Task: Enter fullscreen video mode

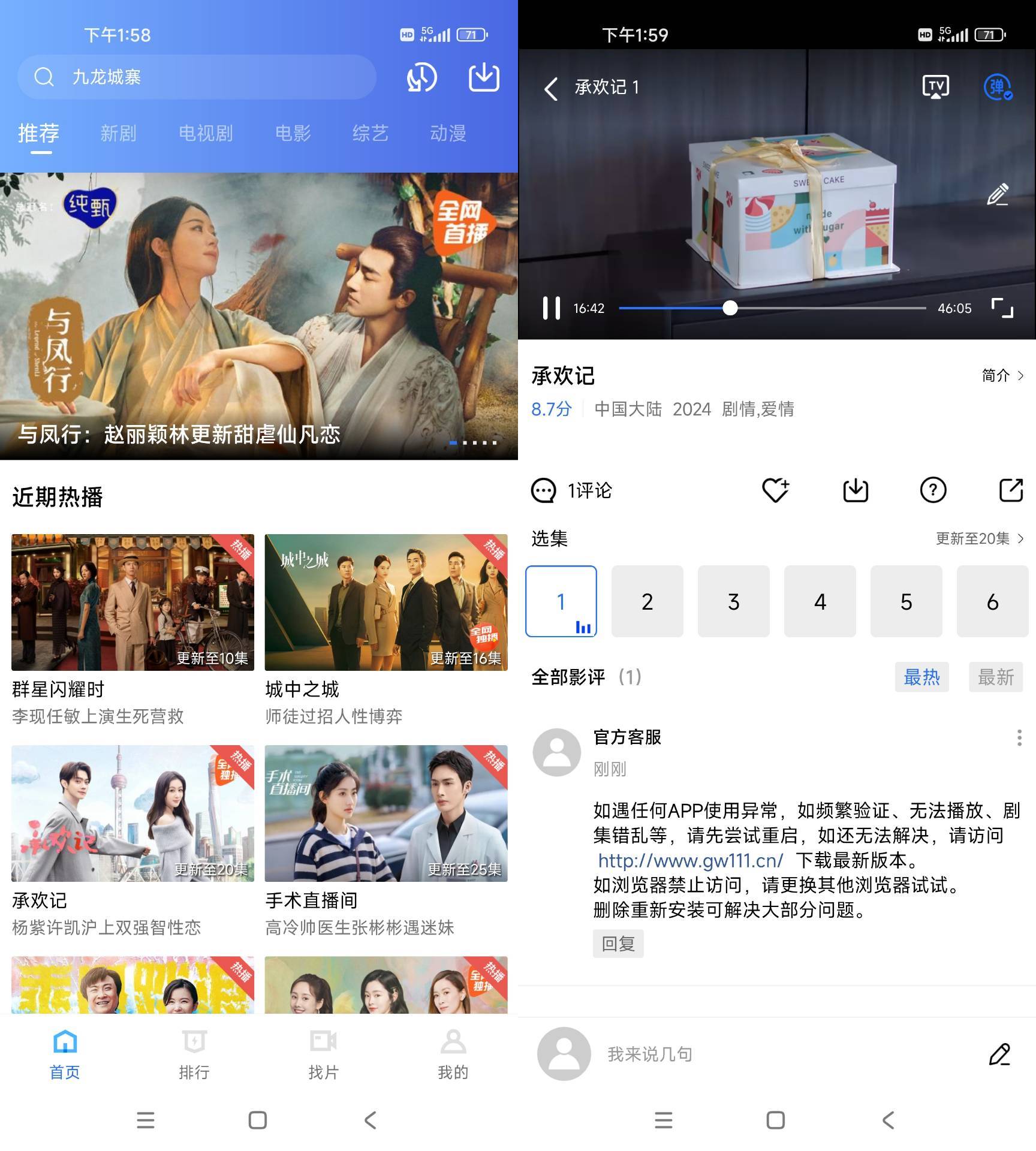Action: (1002, 308)
